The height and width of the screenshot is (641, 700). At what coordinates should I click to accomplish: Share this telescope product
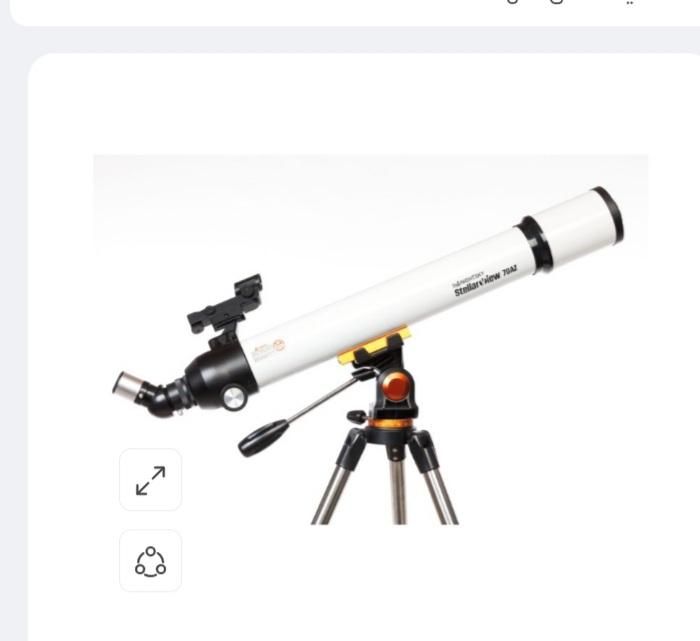(x=150, y=561)
